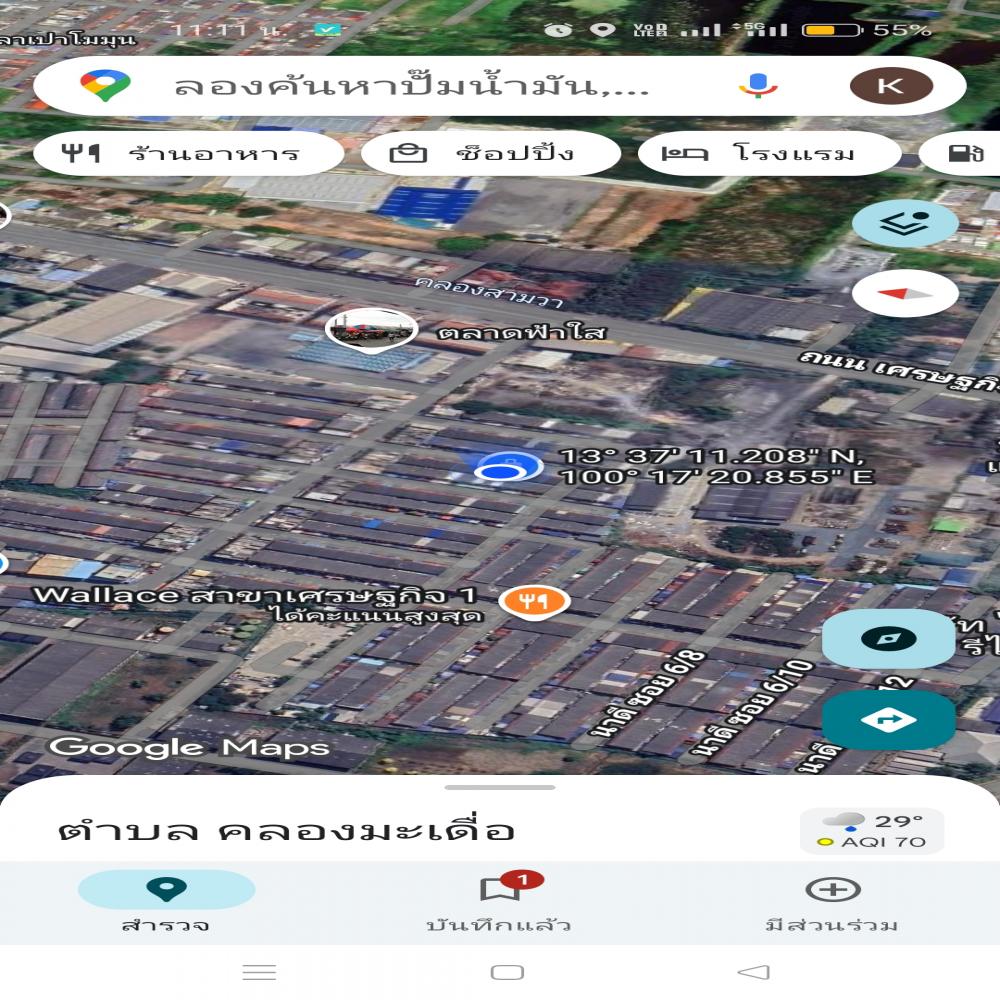Start voice search with the microphone
The image size is (1000, 1000).
coord(758,86)
